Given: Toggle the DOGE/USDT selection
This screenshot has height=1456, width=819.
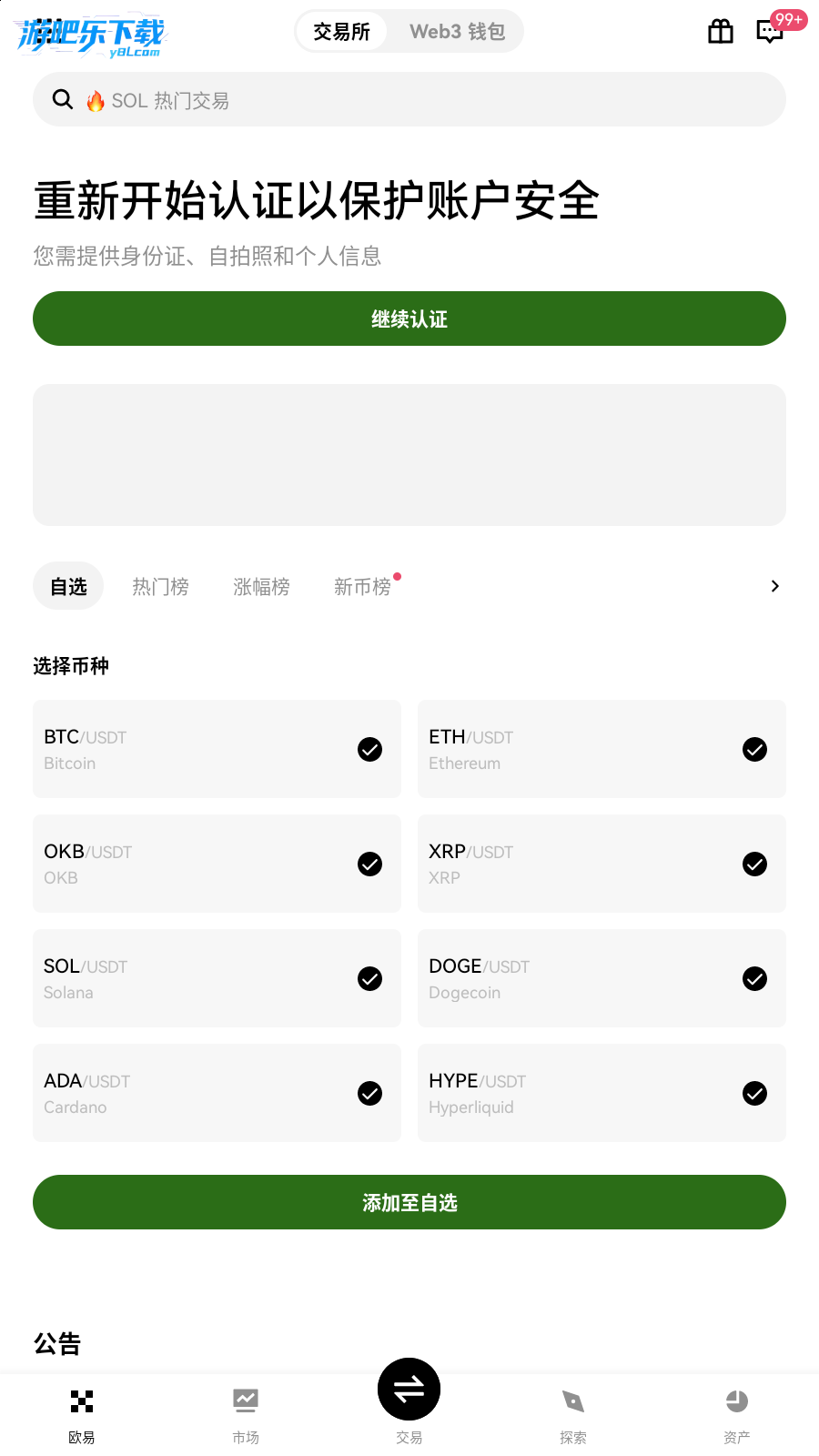Looking at the screenshot, I should [x=754, y=978].
